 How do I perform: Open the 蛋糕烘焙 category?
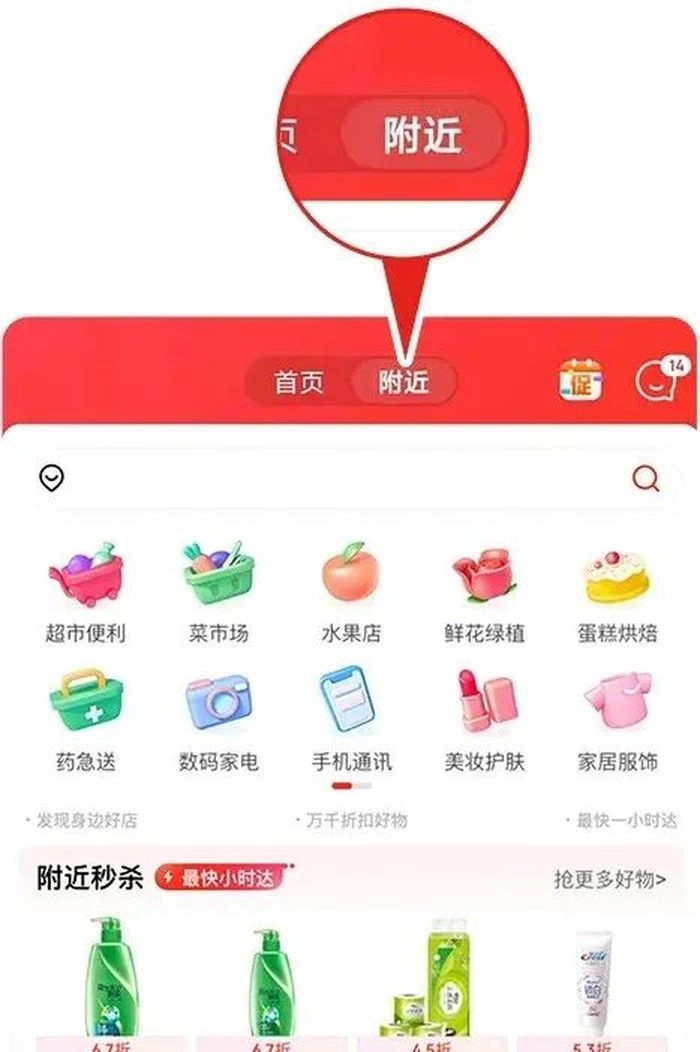click(x=617, y=590)
